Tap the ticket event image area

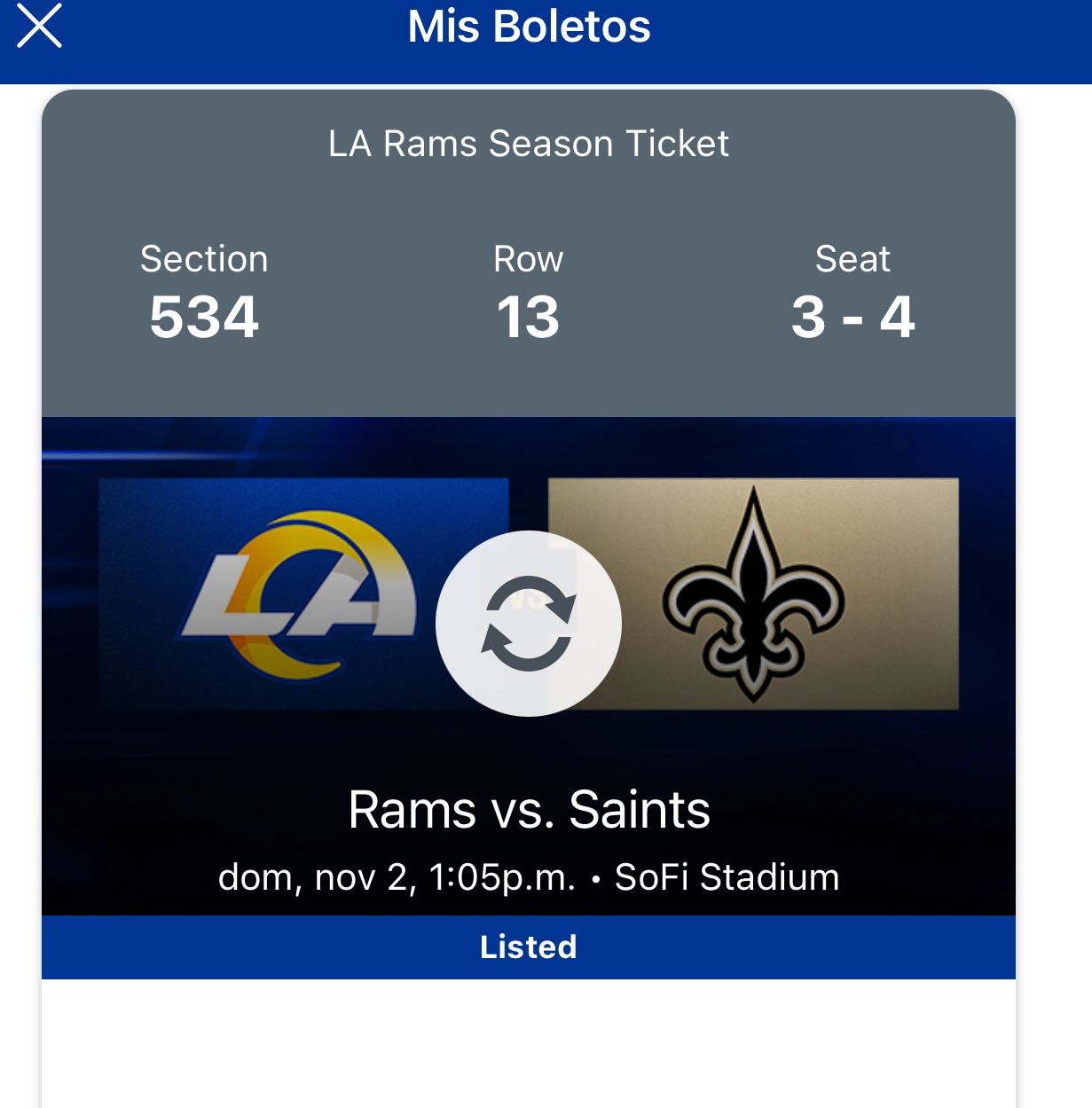point(529,665)
